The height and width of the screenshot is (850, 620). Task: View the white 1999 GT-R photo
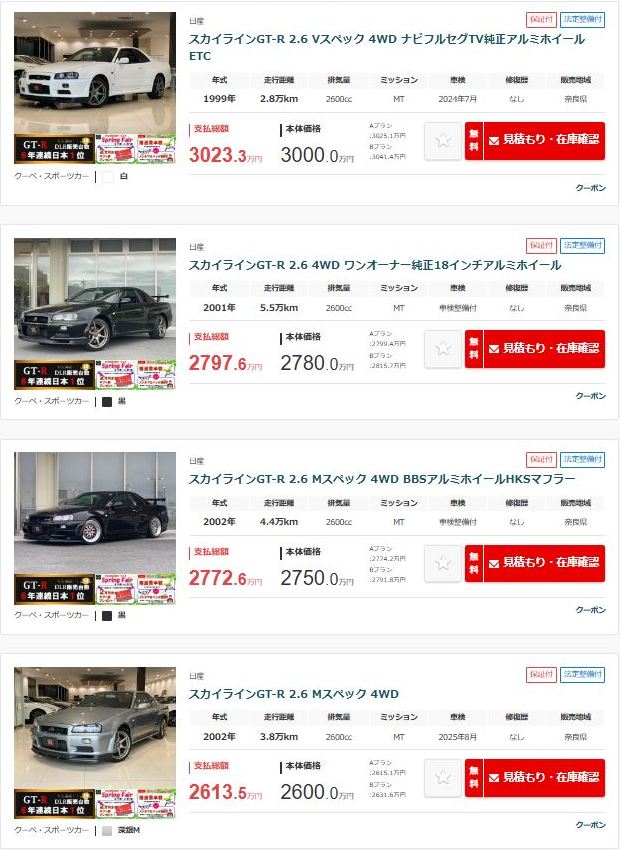[x=95, y=72]
